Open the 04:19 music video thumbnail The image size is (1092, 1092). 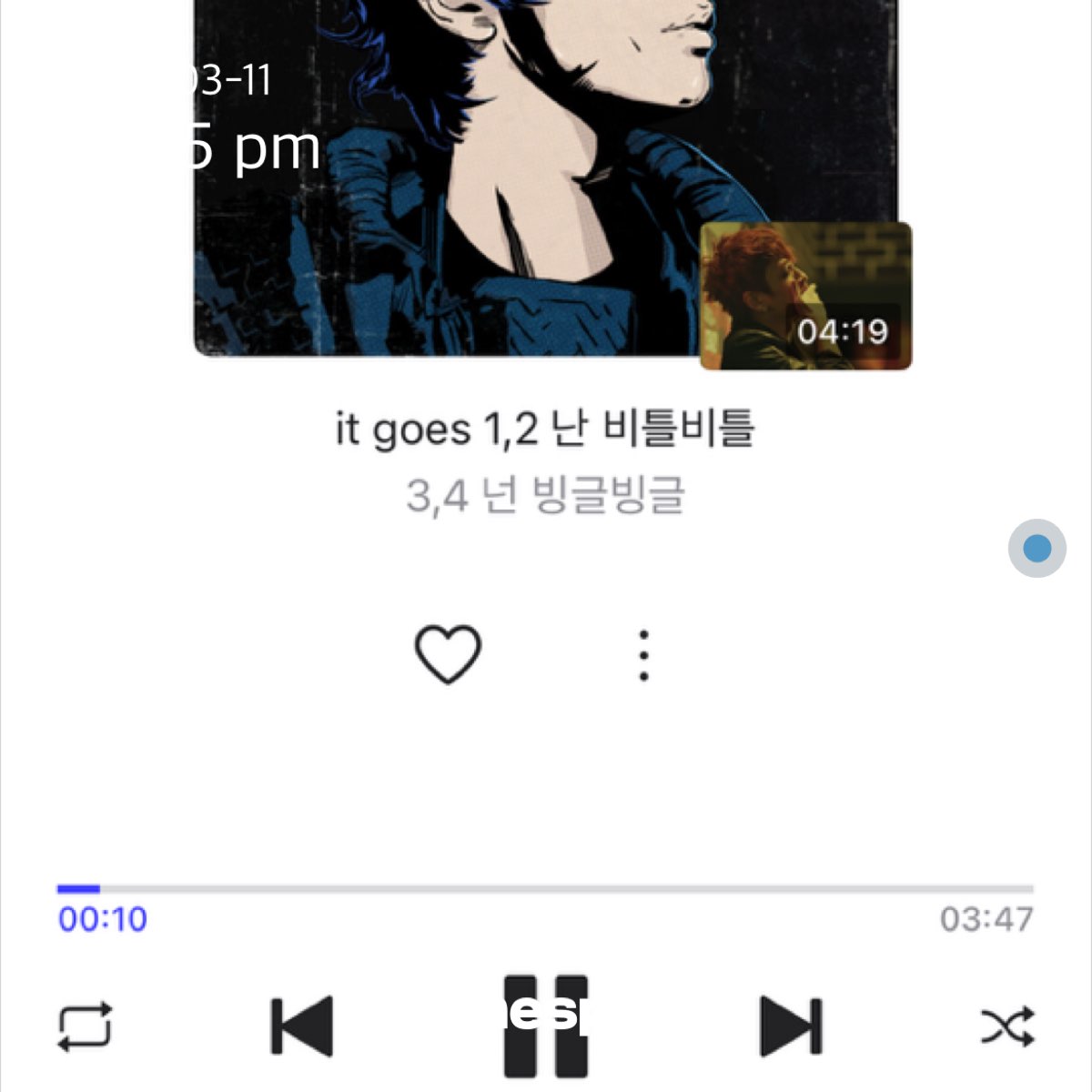[x=805, y=296]
